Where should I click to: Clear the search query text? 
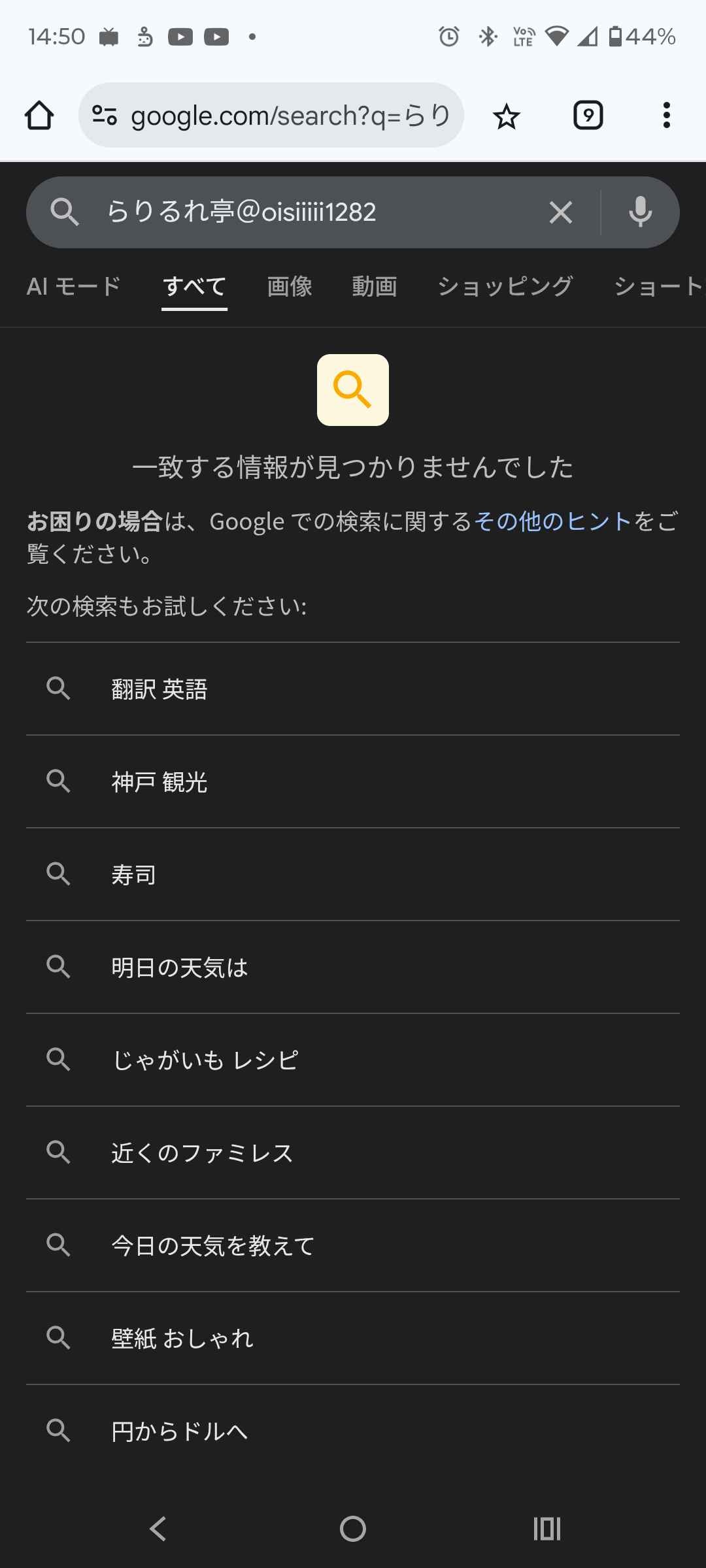(x=560, y=212)
